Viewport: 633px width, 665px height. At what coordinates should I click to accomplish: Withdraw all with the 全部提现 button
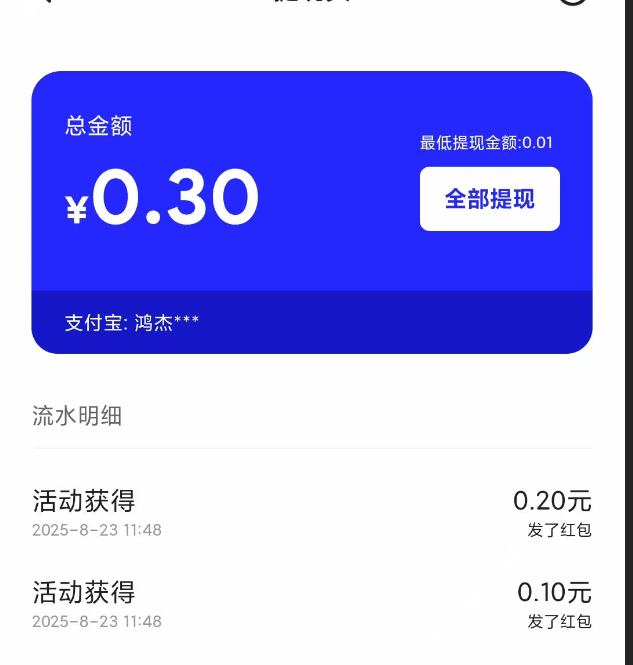tap(489, 199)
